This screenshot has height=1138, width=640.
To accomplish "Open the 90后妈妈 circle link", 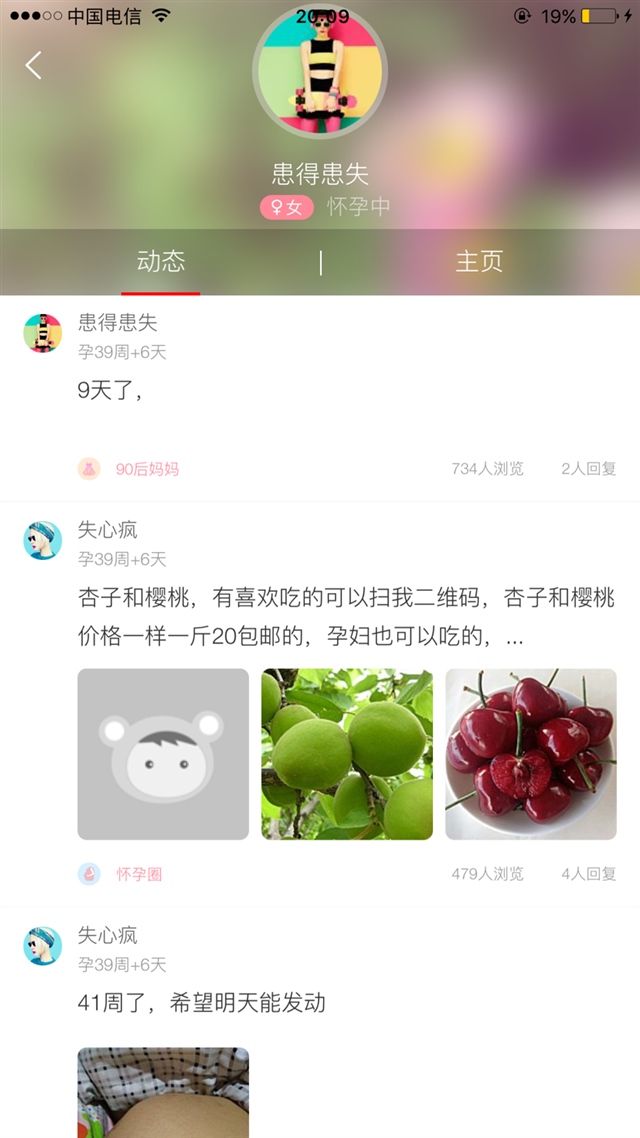I will 147,469.
